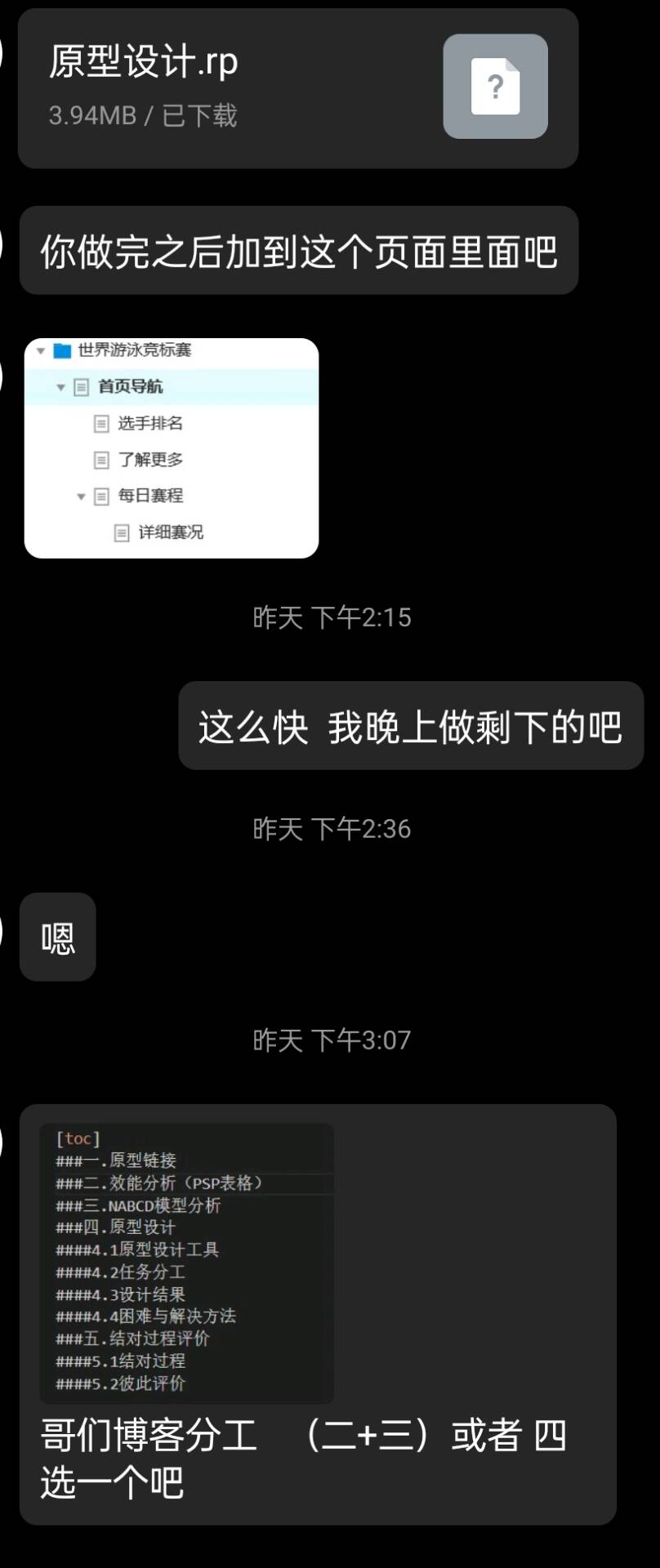This screenshot has height=1568, width=660.
Task: View the 世界游泳竞标赛 page tree image
Action: (172, 448)
